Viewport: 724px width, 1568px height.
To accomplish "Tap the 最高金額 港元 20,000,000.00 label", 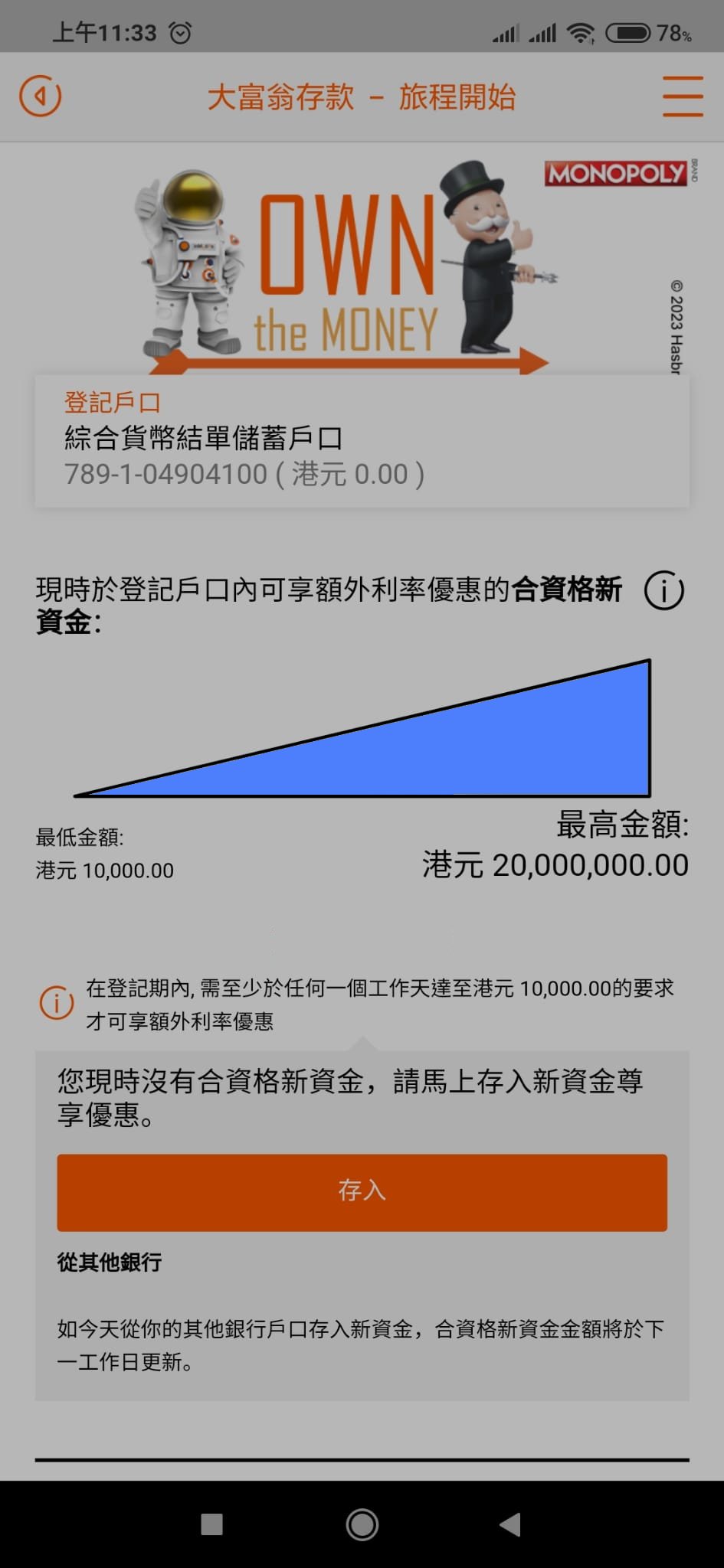I will (x=555, y=850).
